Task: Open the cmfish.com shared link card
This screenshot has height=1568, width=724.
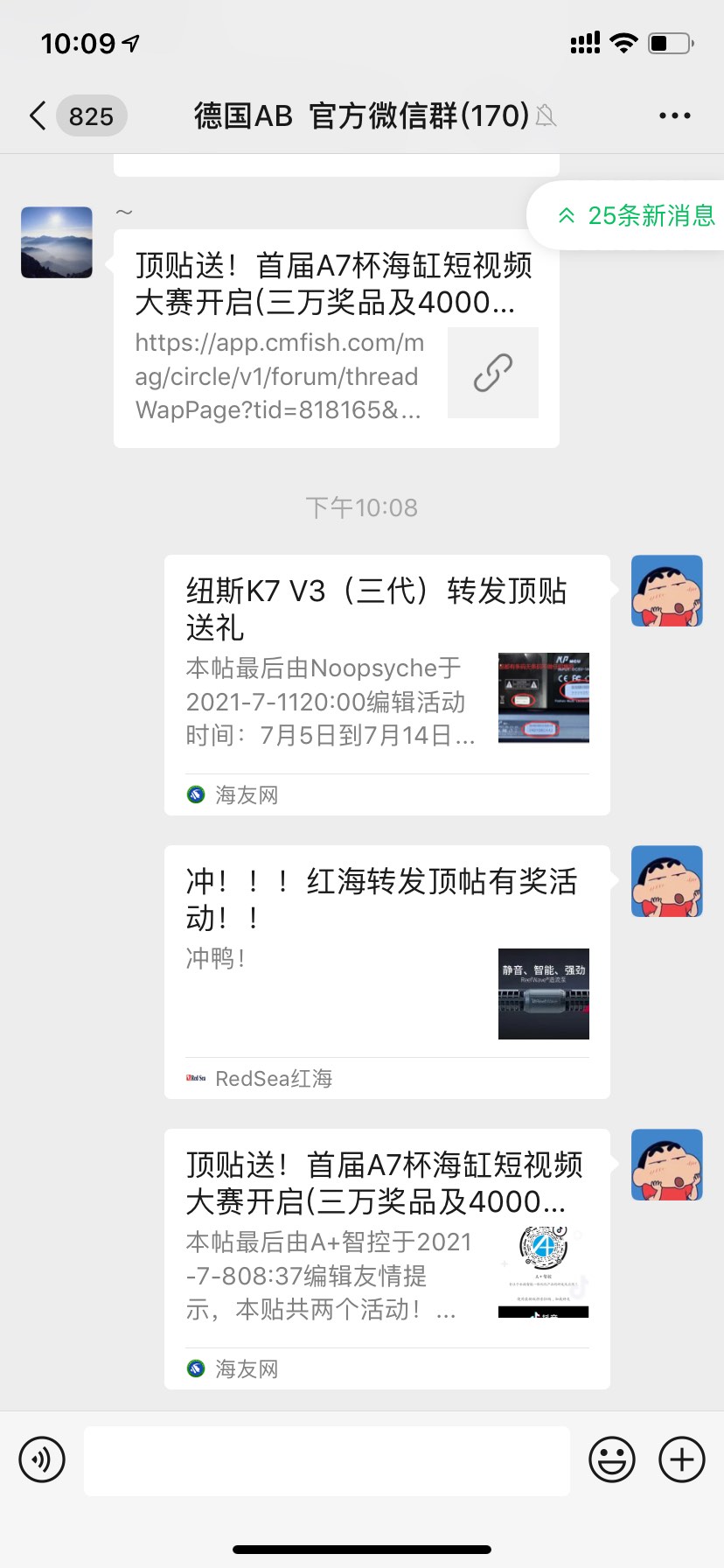Action: [336, 339]
